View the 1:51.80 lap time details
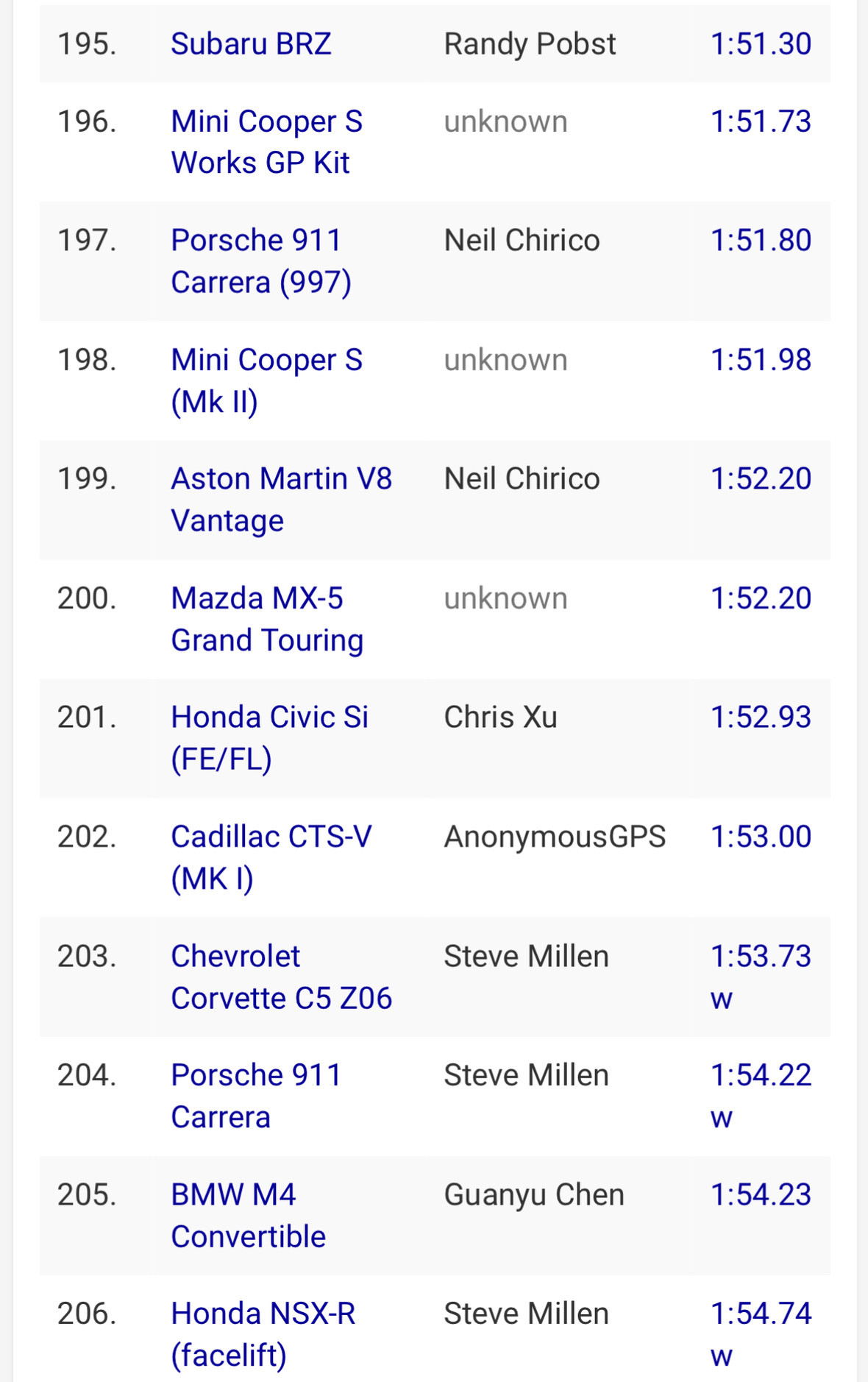868x1382 pixels. 760,241
